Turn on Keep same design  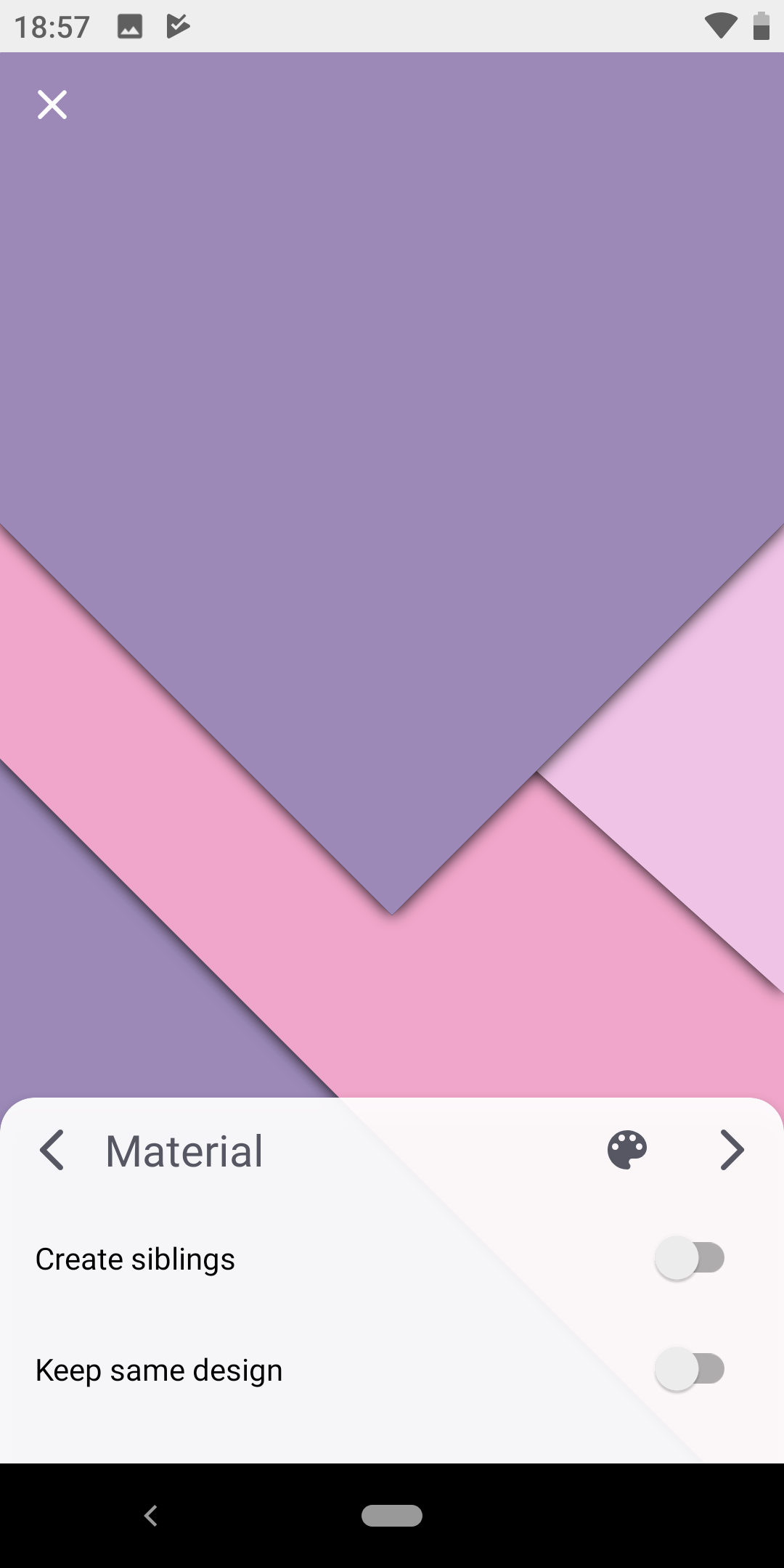[690, 1369]
